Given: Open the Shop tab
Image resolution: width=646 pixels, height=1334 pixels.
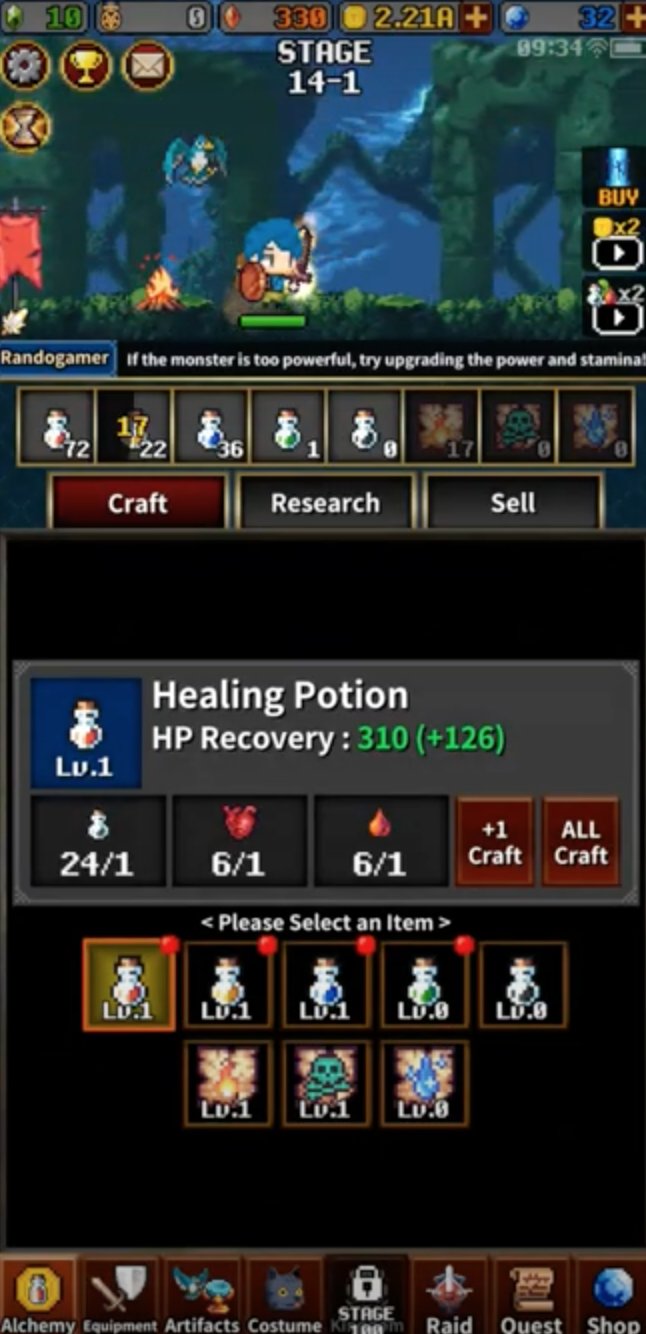Looking at the screenshot, I should pos(611,1296).
